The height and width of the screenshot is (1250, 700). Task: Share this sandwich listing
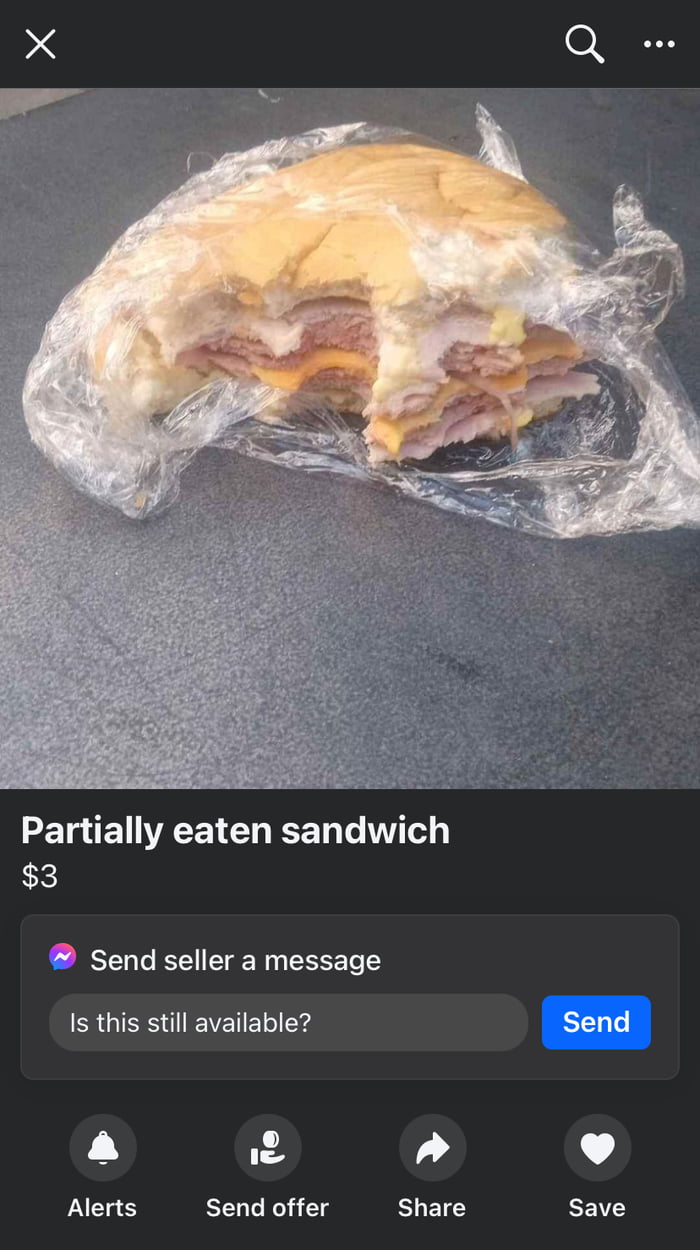coord(432,1149)
